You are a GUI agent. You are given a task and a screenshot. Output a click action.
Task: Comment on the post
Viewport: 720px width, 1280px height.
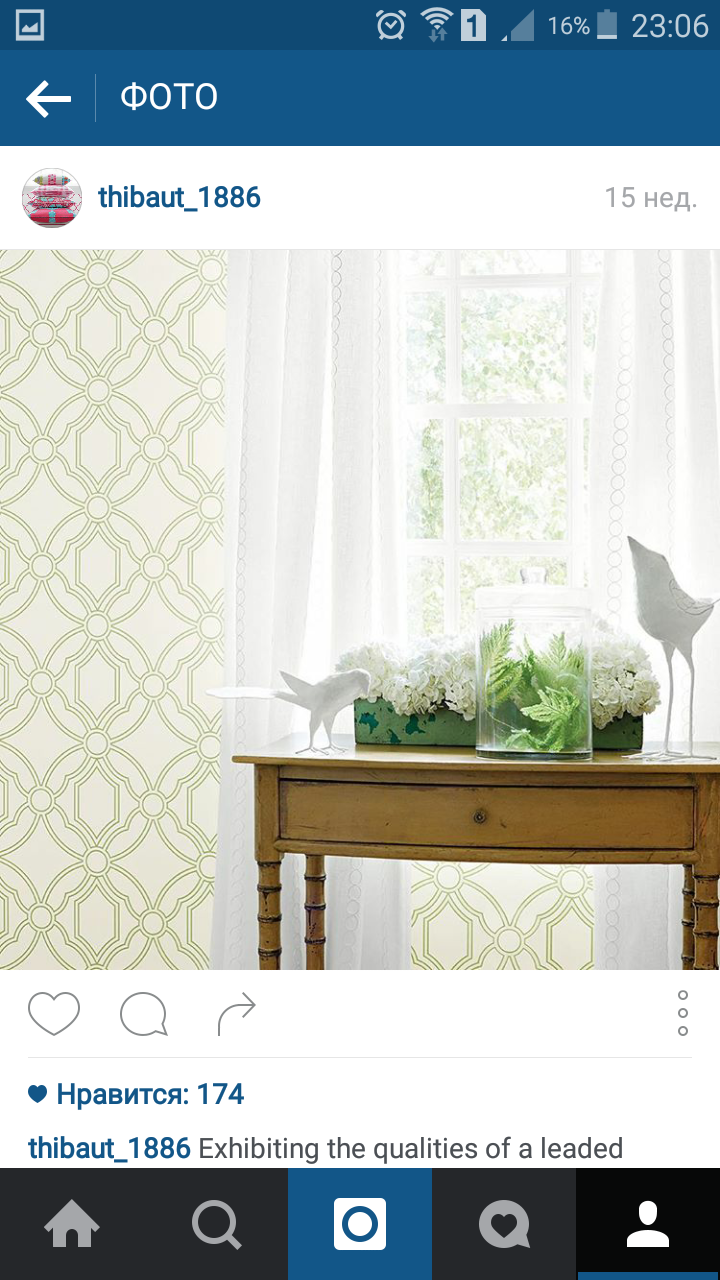click(x=143, y=1014)
